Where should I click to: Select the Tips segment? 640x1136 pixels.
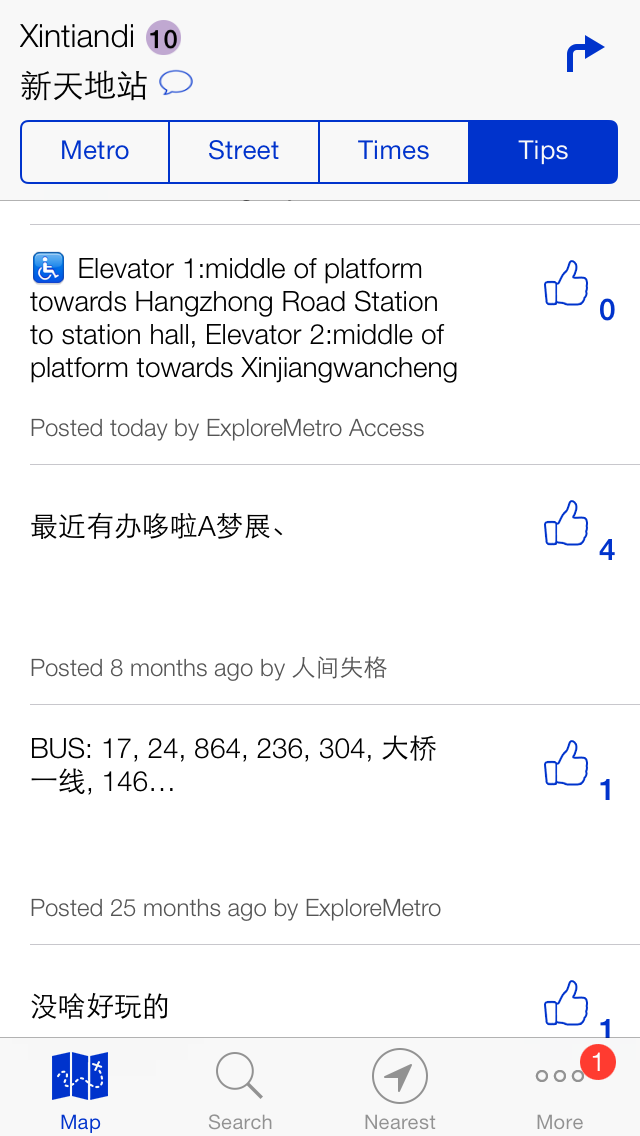tap(544, 151)
